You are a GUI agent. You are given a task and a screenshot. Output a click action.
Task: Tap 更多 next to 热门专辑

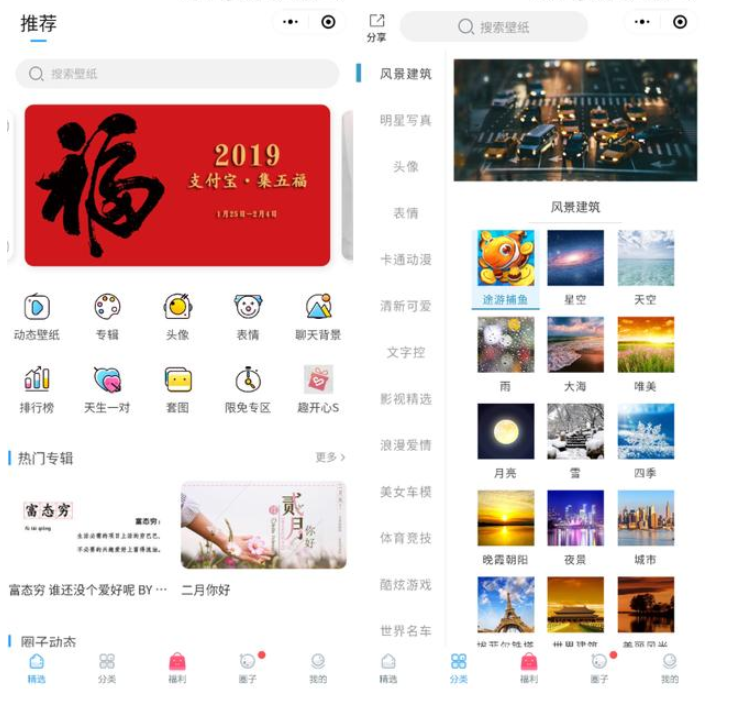(330, 457)
